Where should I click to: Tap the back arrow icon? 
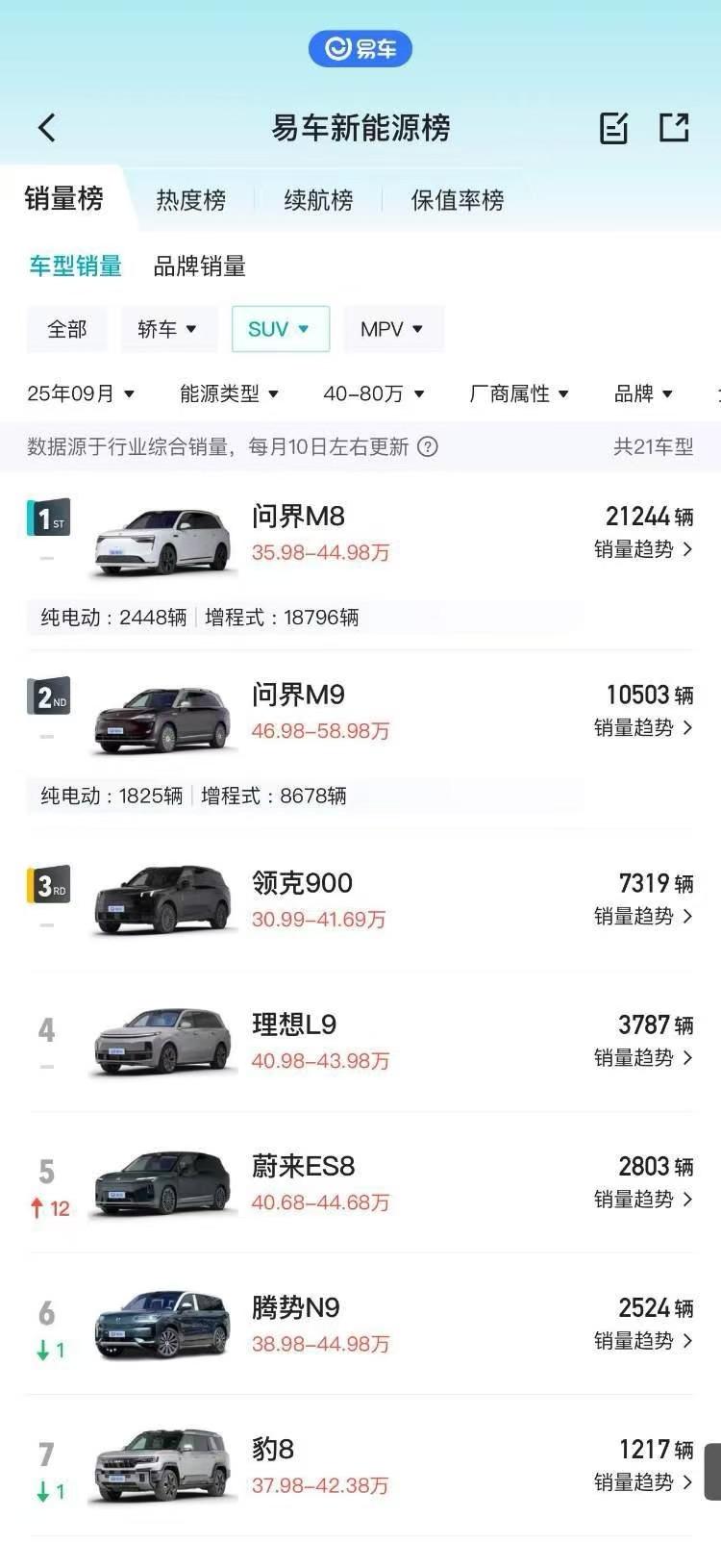click(47, 127)
